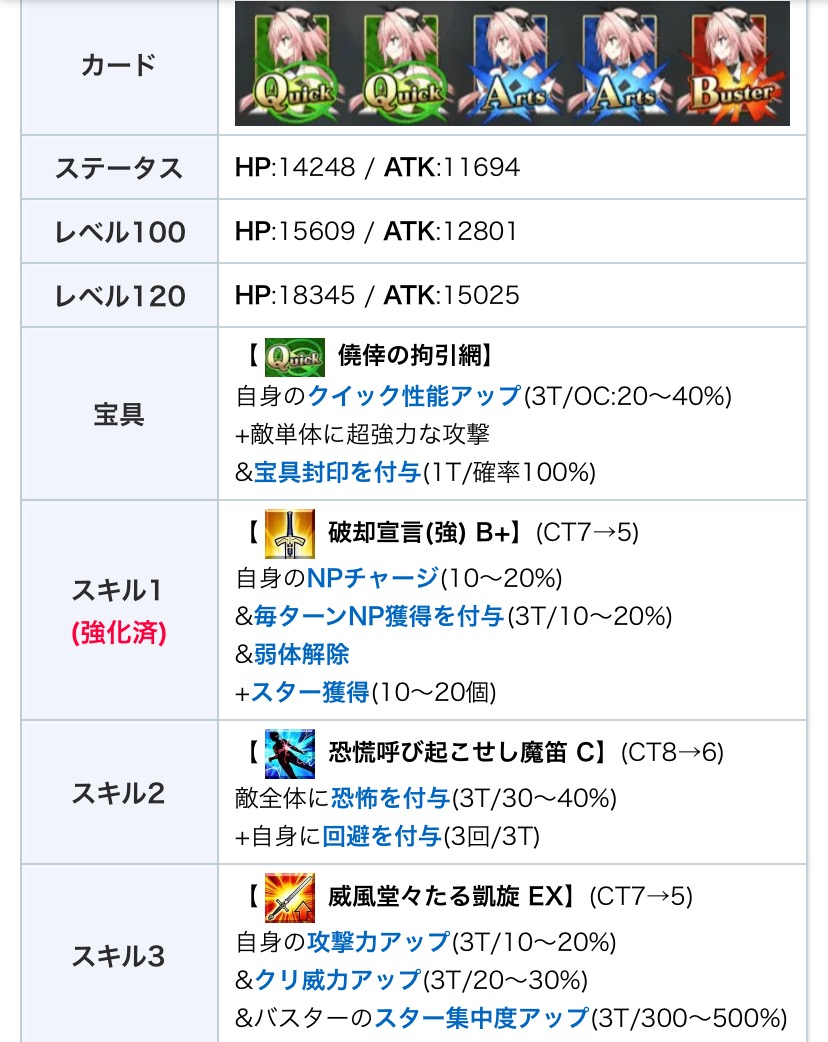Tap the NPチャージ link
The width and height of the screenshot is (828, 1042).
click(x=372, y=577)
